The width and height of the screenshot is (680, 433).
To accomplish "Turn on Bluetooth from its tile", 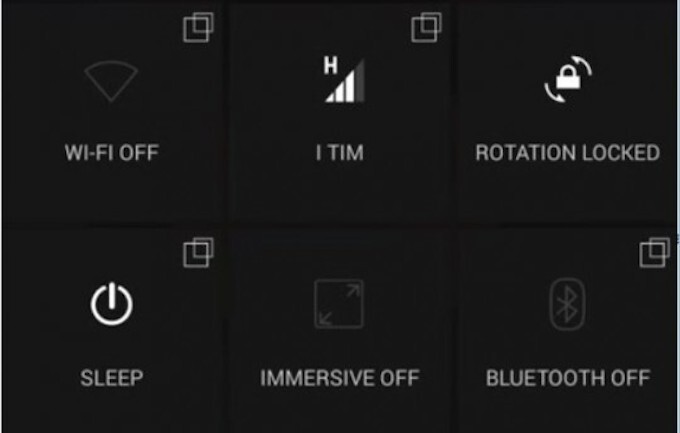I will [x=567, y=304].
